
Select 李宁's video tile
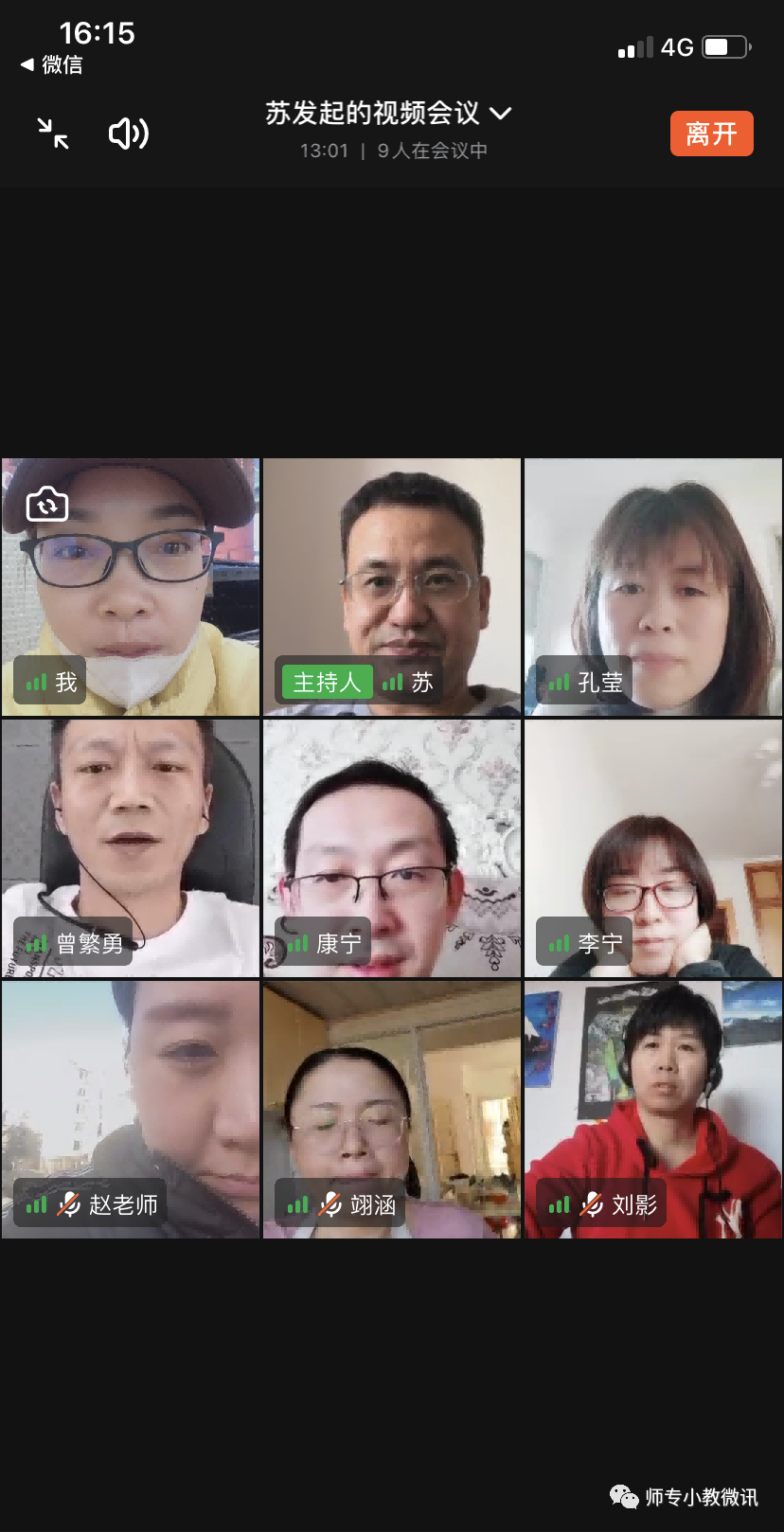point(653,848)
